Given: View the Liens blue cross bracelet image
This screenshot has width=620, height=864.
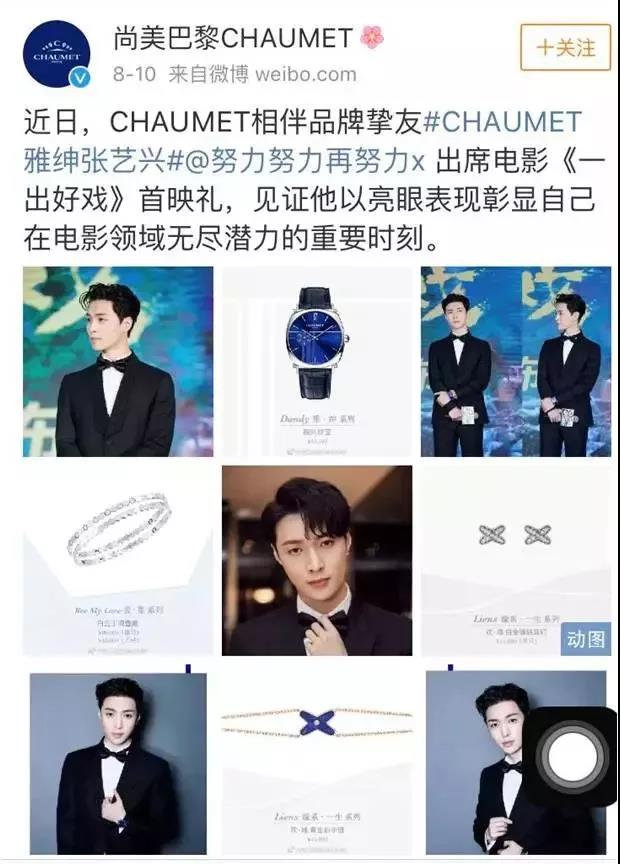Looking at the screenshot, I should coord(316,762).
